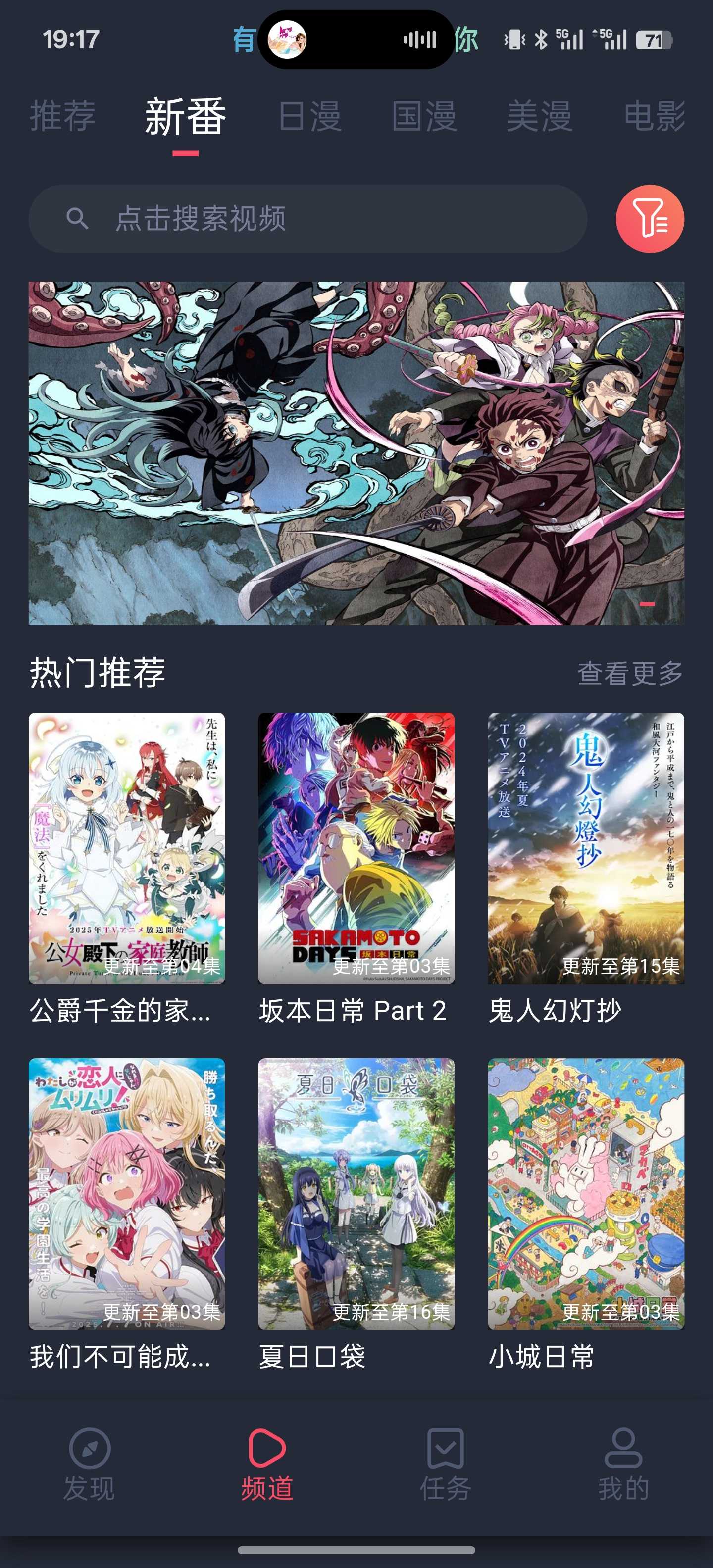Open the 小城日常 card
Image resolution: width=713 pixels, height=1568 pixels.
pos(586,1193)
